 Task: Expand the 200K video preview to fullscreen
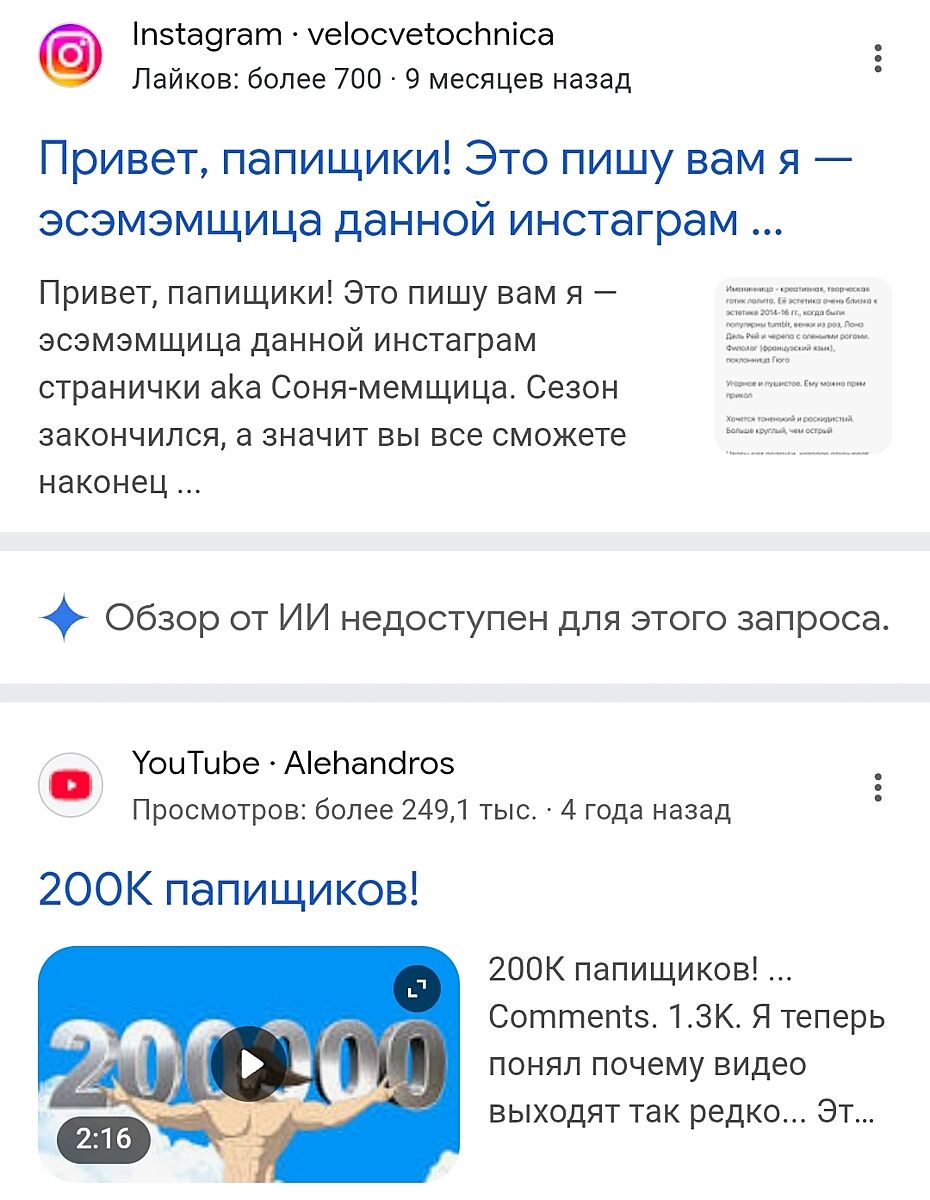tap(416, 989)
